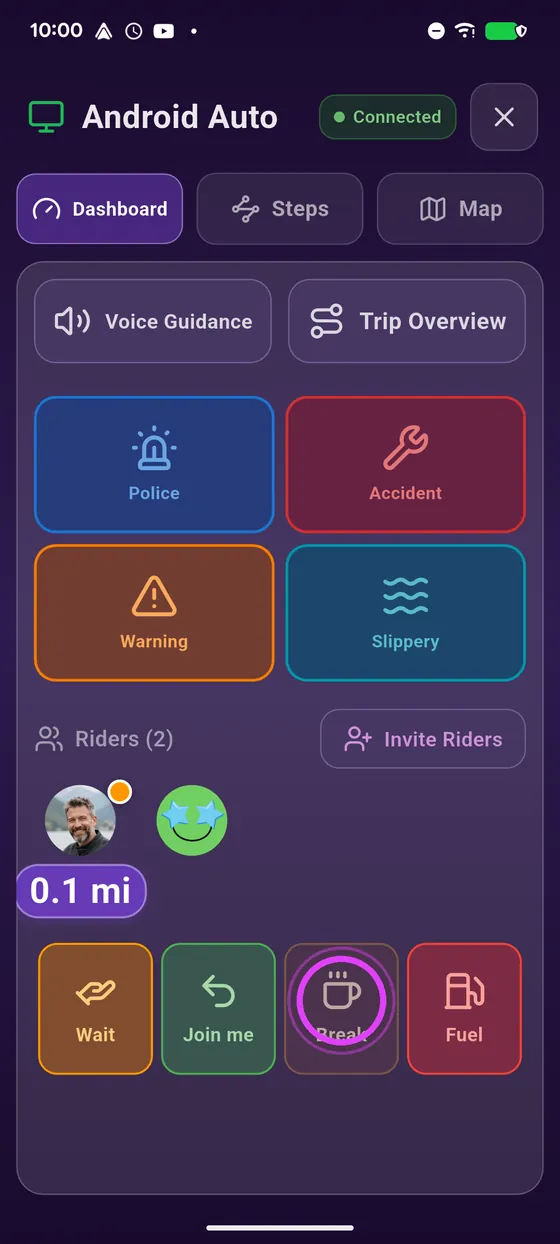Report a Police alert
Viewport: 560px width, 1244px height.
tap(154, 464)
